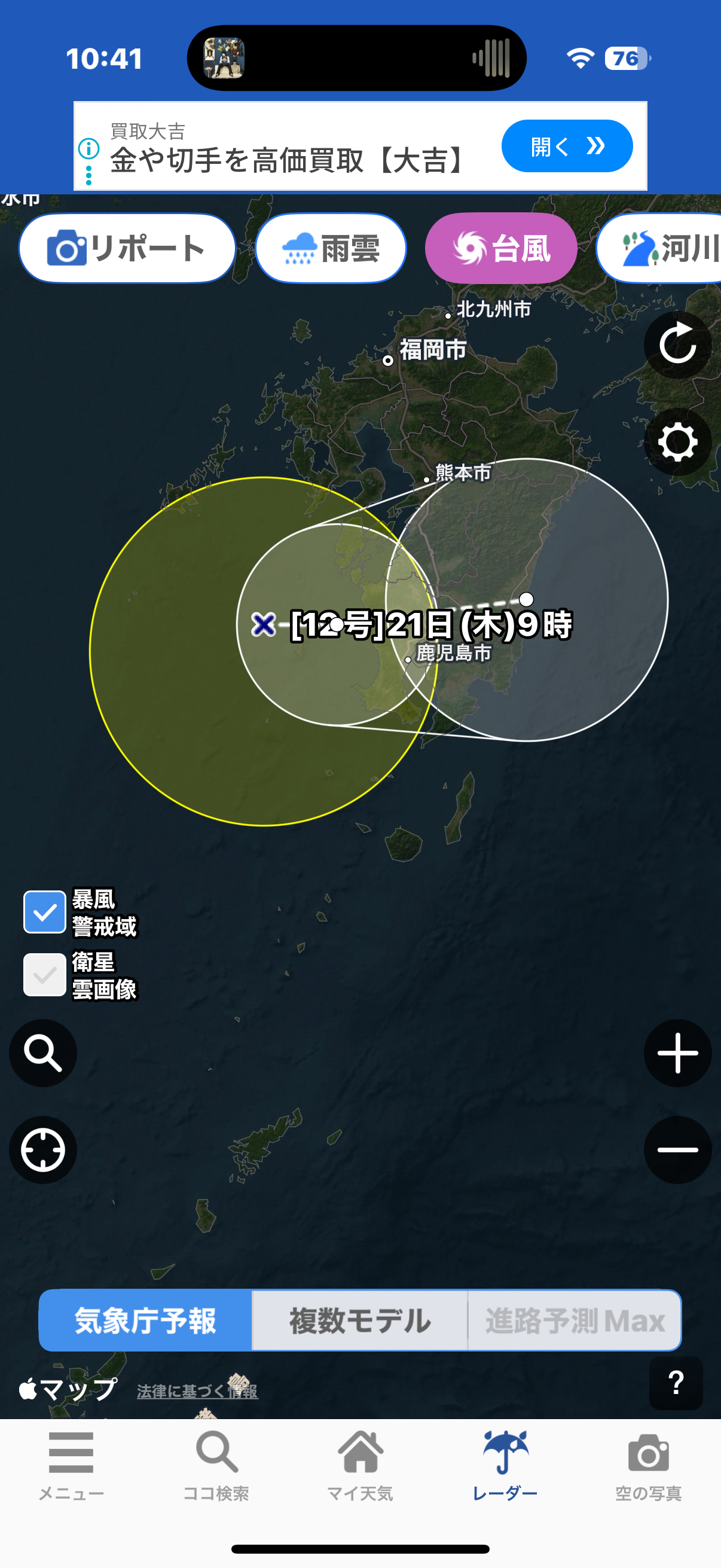Enable the 衛星雲画像 checkbox
Image resolution: width=721 pixels, height=1568 pixels.
click(44, 975)
